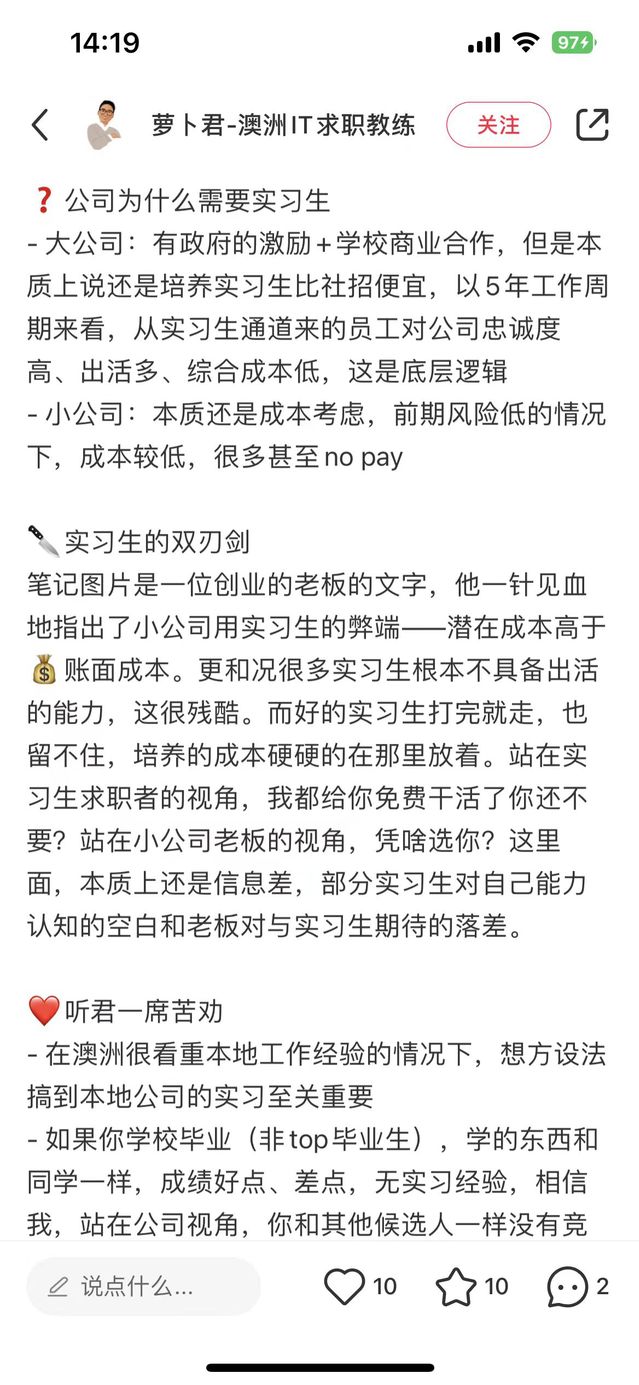The image size is (639, 1385).
Task: Follow the author with 关注 button
Action: click(x=498, y=125)
